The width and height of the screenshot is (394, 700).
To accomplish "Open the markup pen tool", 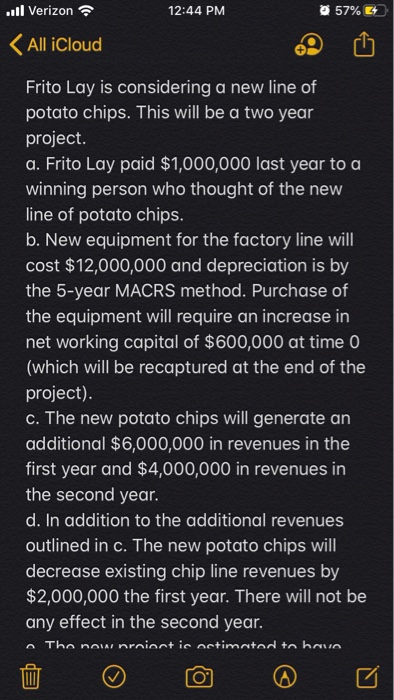I will (285, 678).
